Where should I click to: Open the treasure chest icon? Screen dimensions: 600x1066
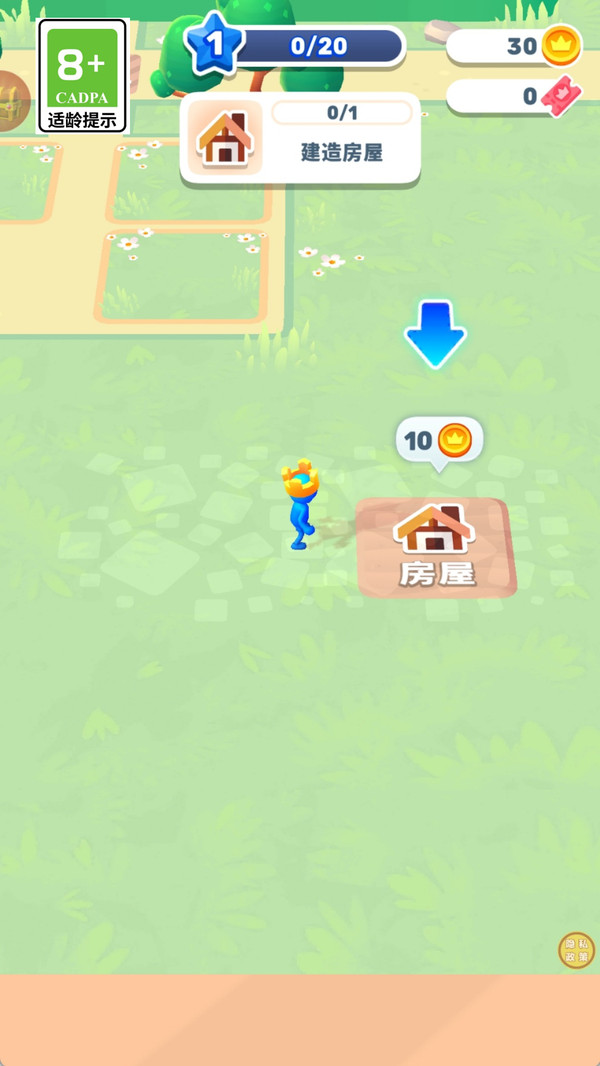pyautogui.click(x=12, y=100)
